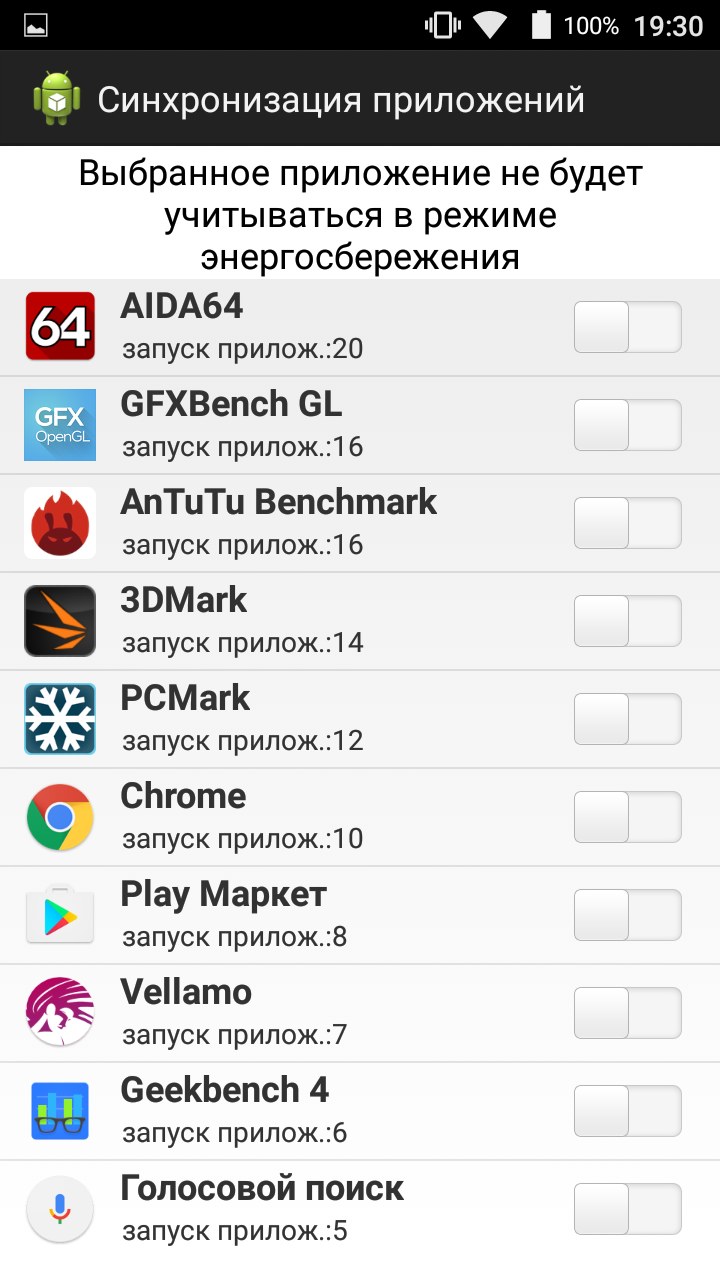This screenshot has height=1280, width=720.
Task: Flip the 3DMark toggle
Action: coord(627,621)
